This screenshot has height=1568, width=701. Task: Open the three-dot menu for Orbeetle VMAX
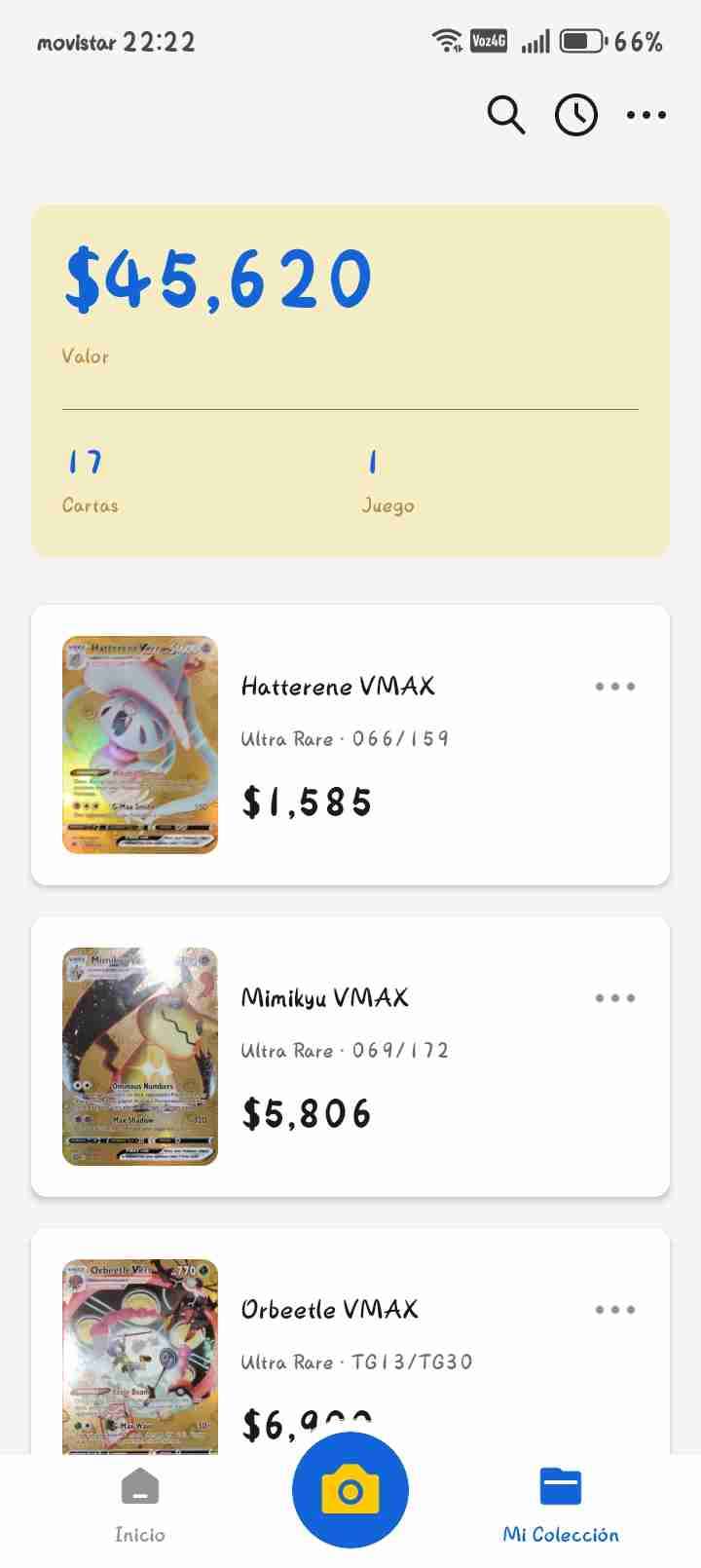point(614,1310)
